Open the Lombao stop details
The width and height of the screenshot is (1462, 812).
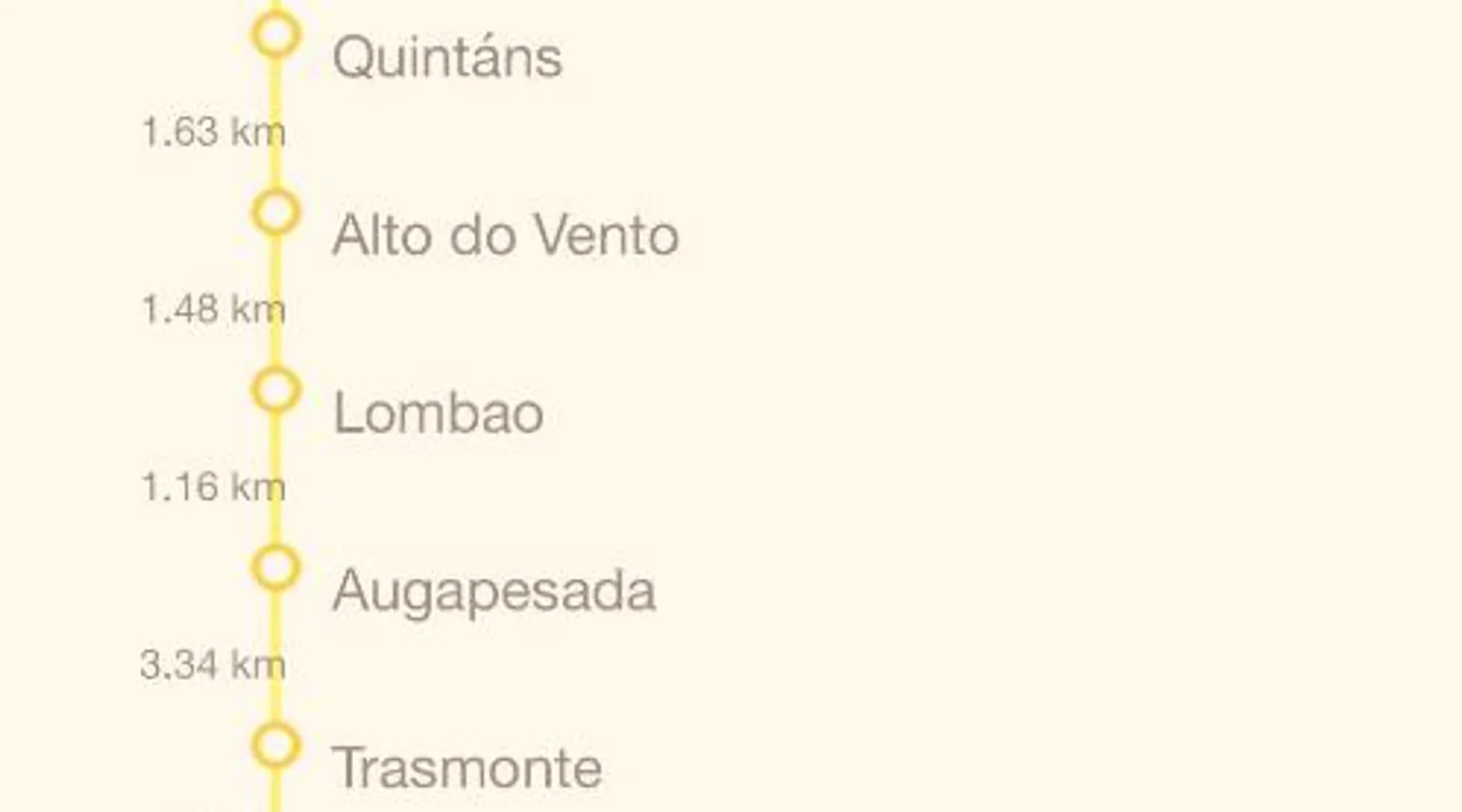coord(438,413)
